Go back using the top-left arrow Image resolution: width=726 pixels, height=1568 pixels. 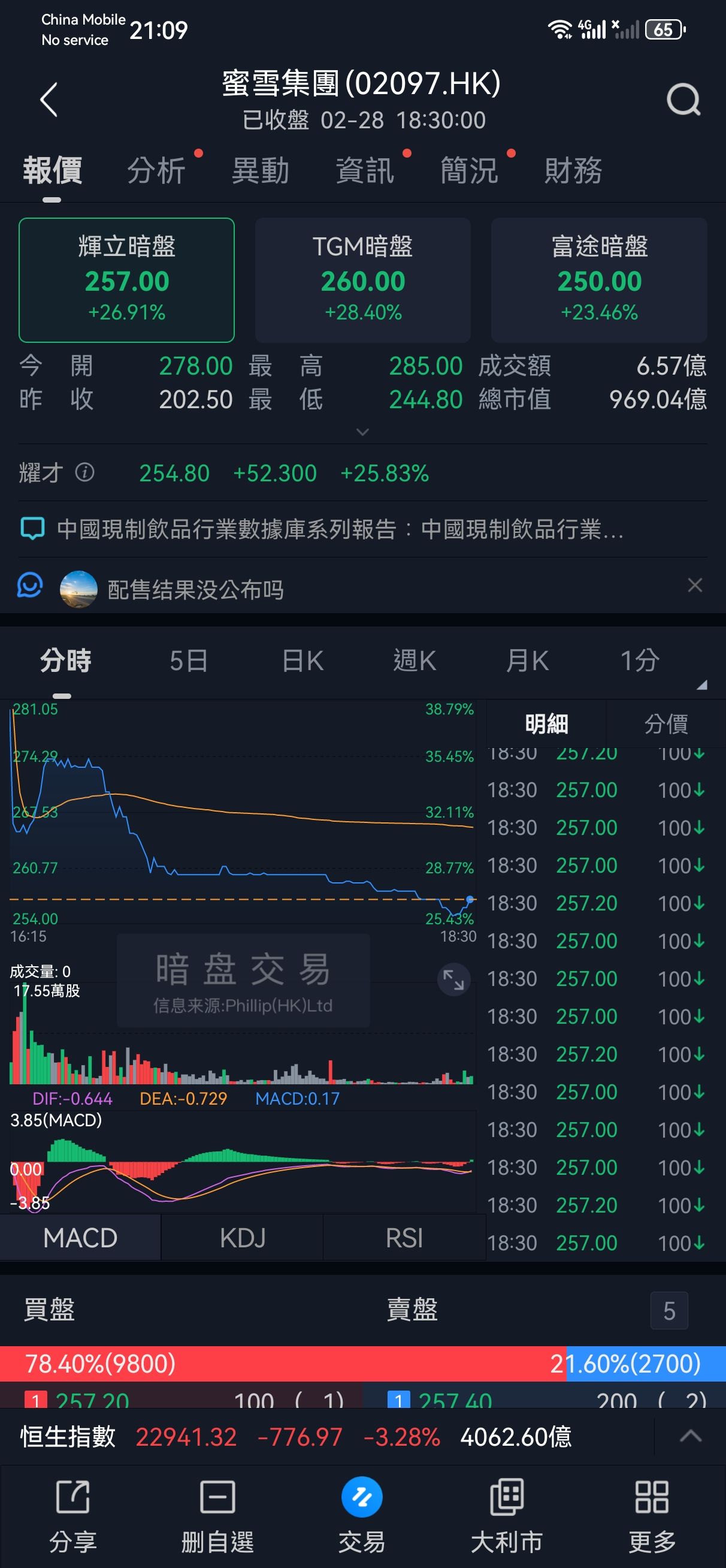[x=49, y=100]
